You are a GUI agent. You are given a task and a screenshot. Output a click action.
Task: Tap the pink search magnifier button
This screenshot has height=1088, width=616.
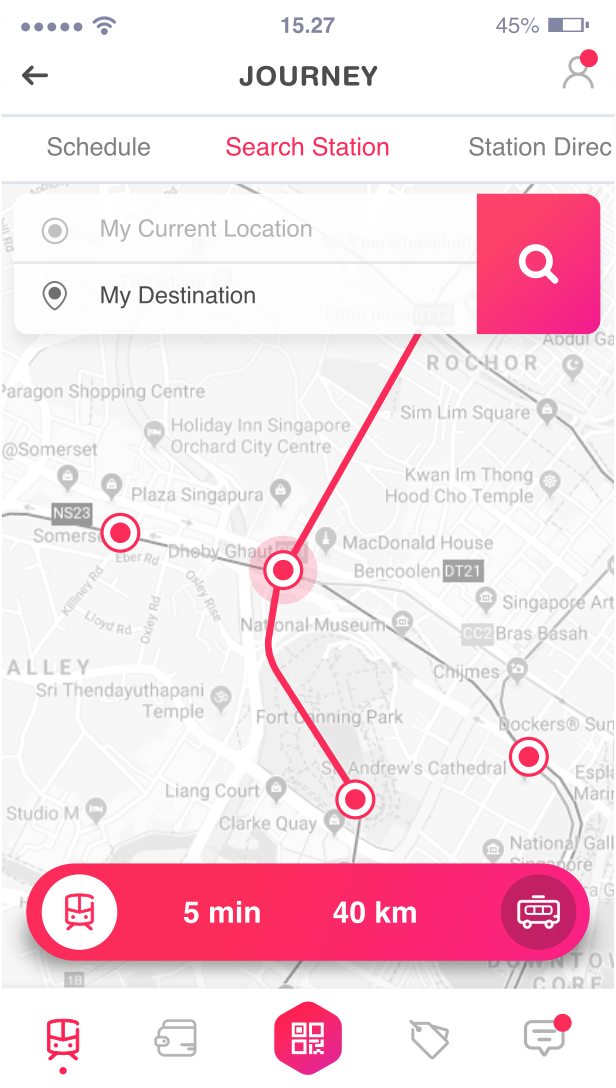point(538,264)
